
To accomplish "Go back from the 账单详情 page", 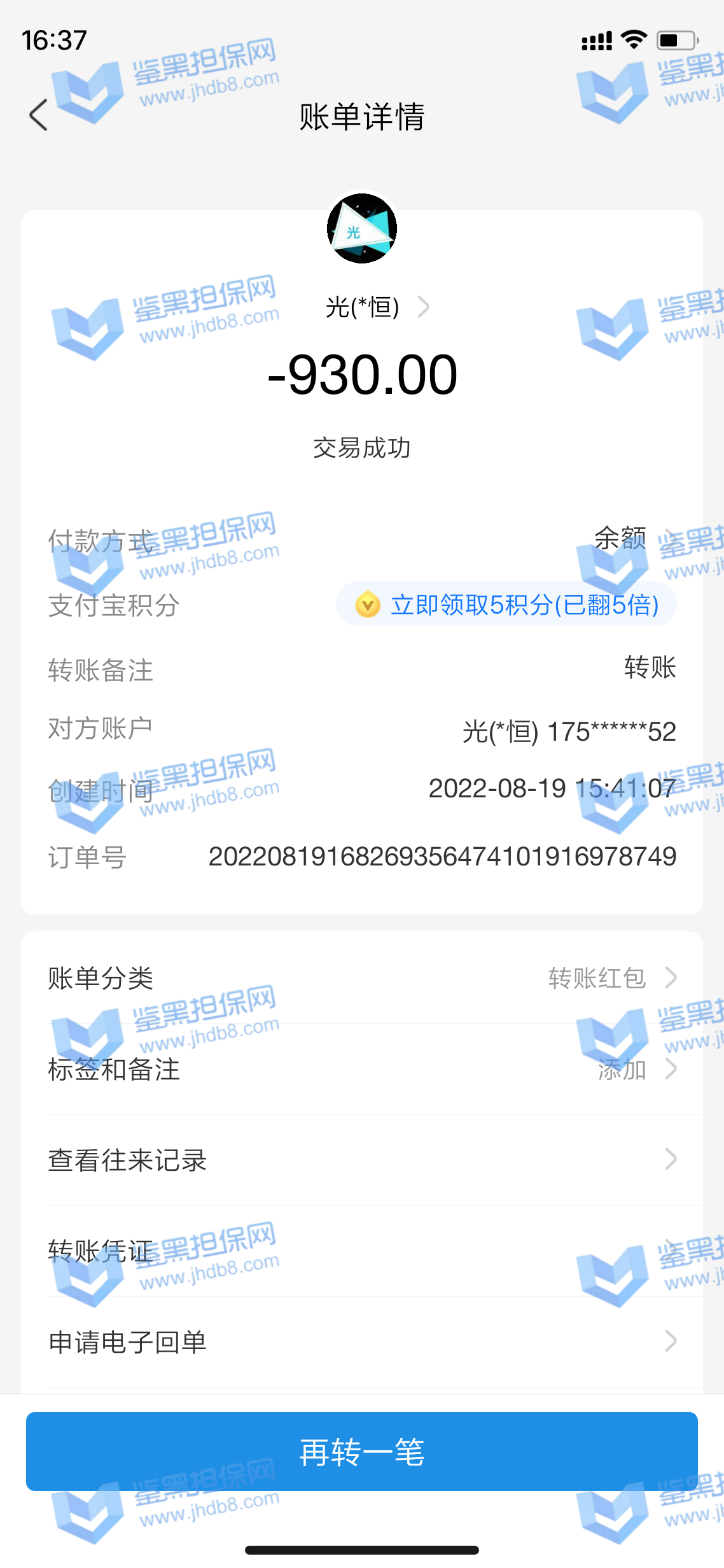I will [39, 115].
